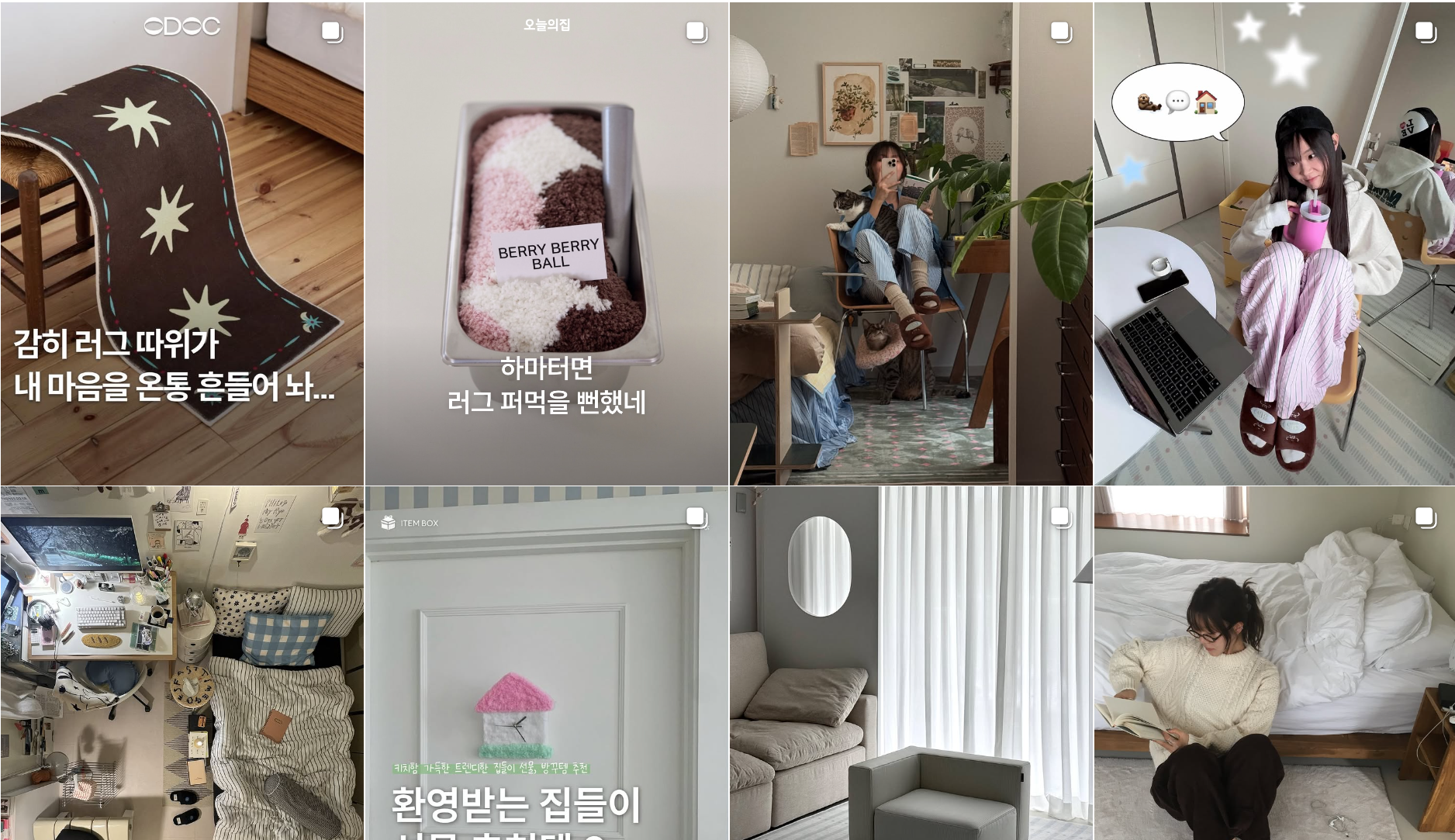The width and height of the screenshot is (1455, 840).
Task: Open the Berry Berry Ball rug post
Action: pos(546,243)
